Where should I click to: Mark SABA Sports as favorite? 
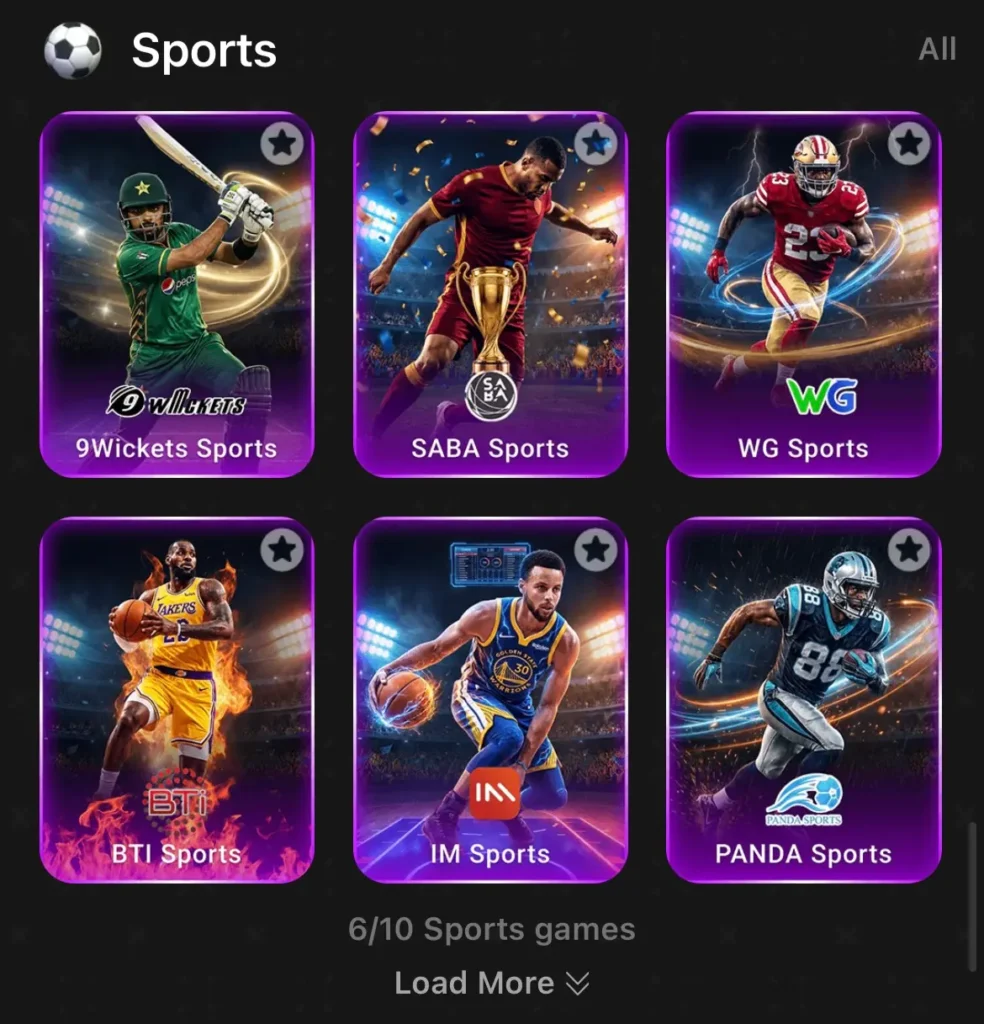[x=595, y=143]
